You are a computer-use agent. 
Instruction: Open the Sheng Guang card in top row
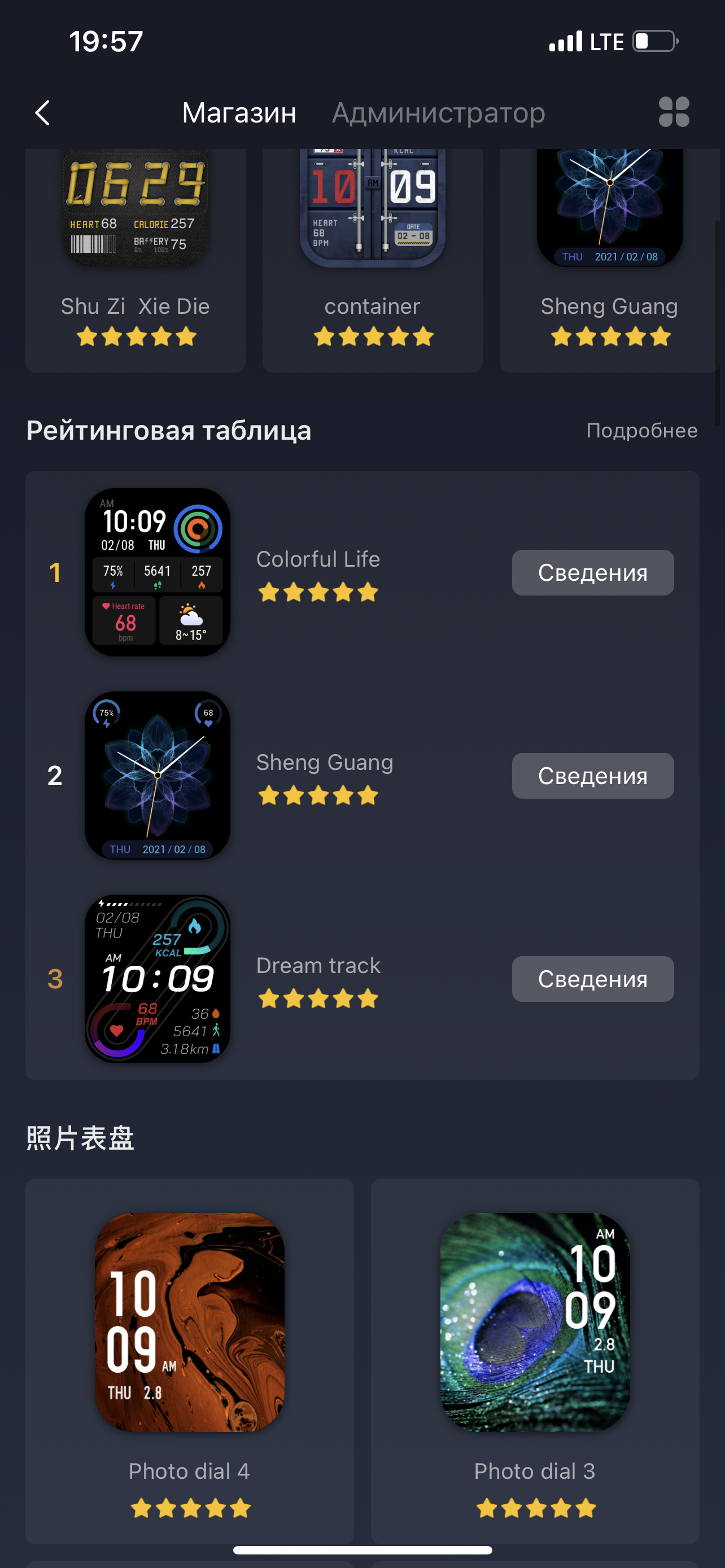609,256
